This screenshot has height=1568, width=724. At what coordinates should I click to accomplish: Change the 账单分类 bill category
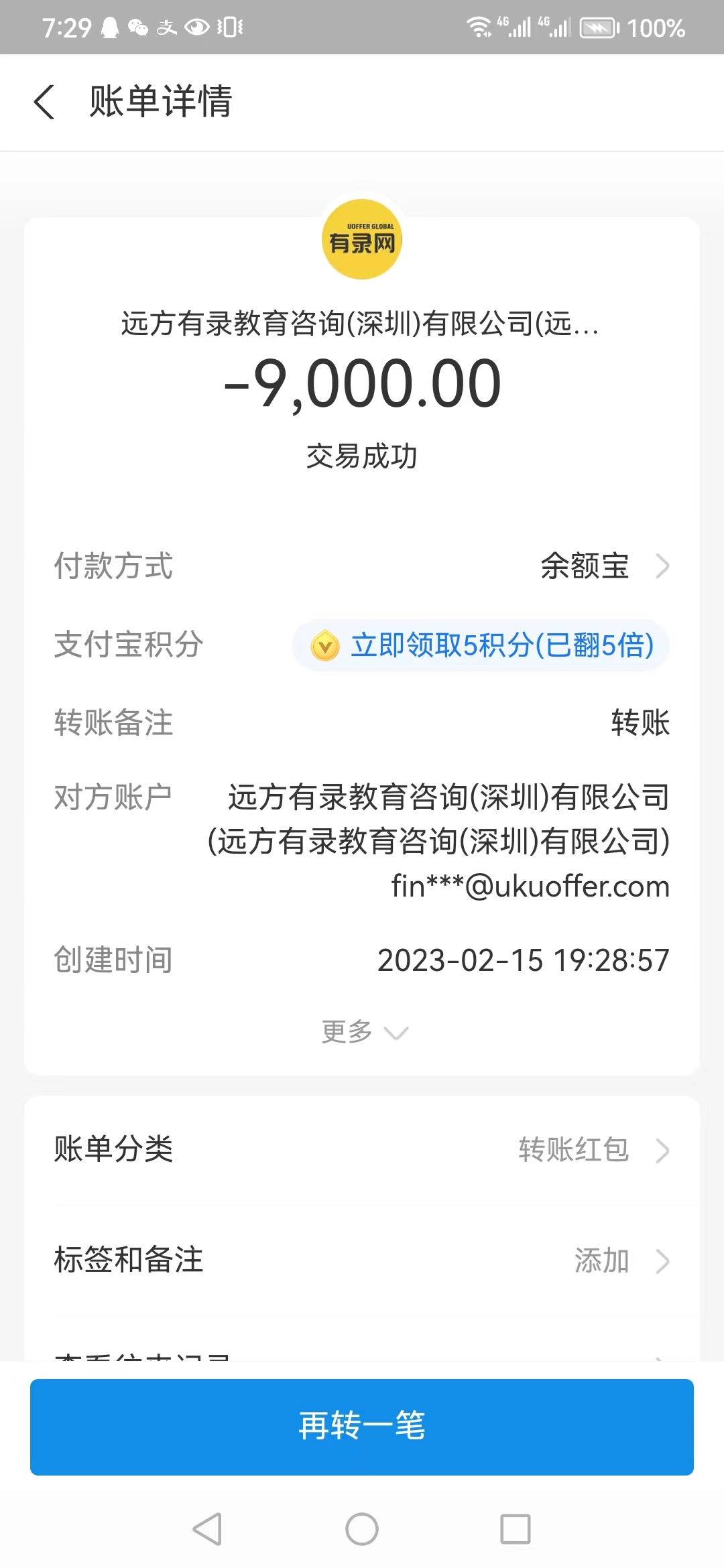coord(362,1150)
